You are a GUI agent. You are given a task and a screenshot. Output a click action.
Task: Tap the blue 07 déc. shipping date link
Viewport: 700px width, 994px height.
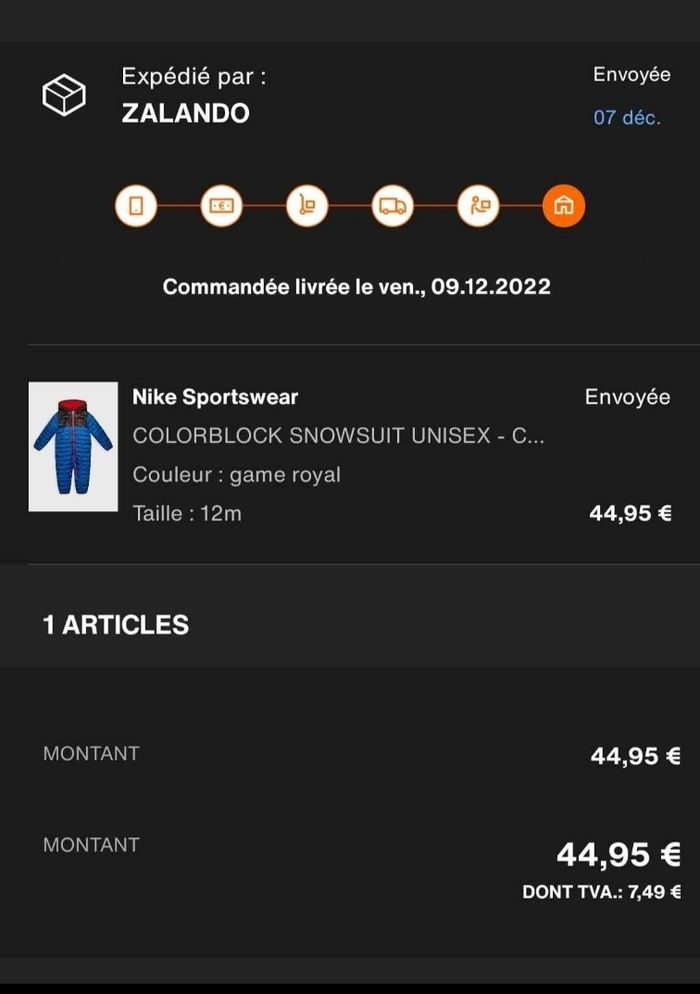point(627,118)
